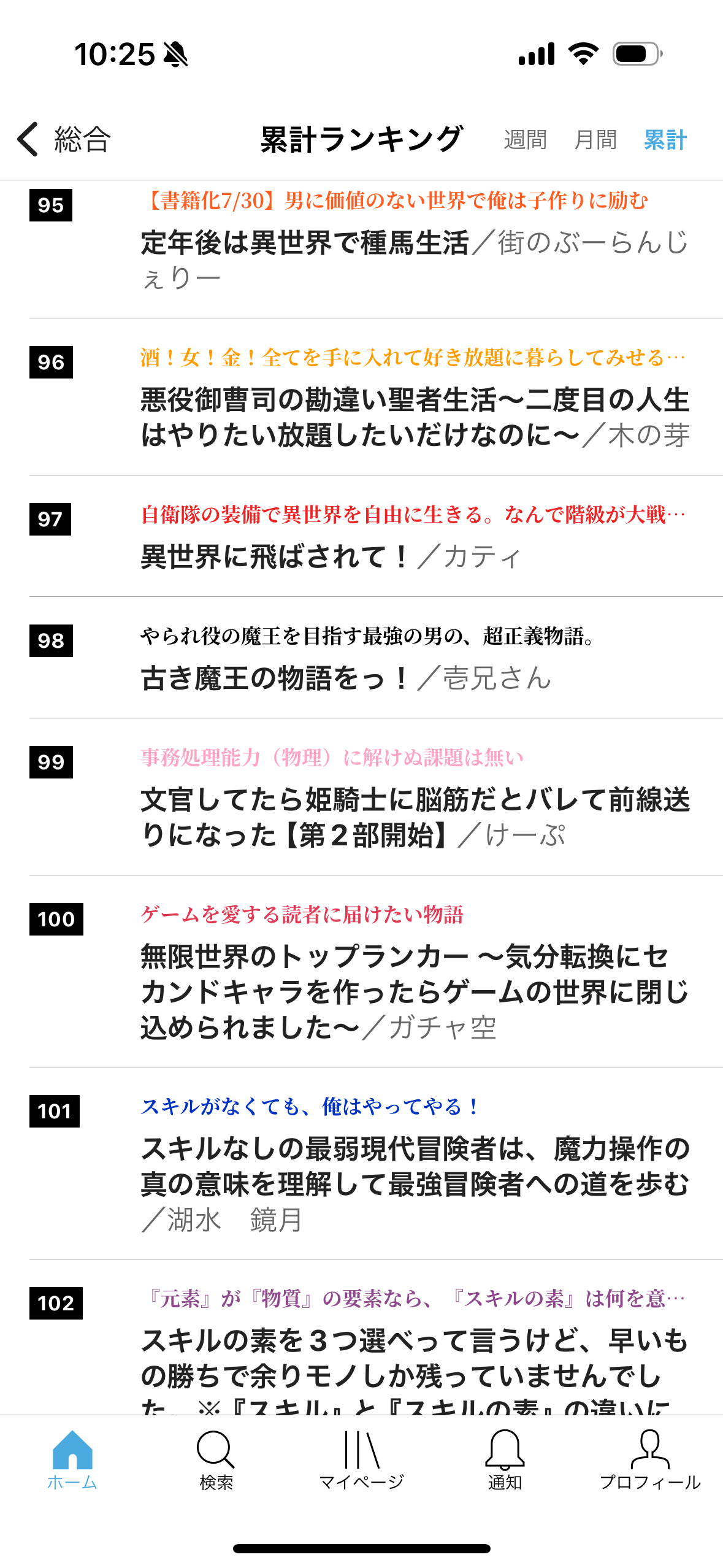Open rank 99 文官してたら姫騎士に脳筋だとバレて
723x1568 pixels.
[x=415, y=817]
